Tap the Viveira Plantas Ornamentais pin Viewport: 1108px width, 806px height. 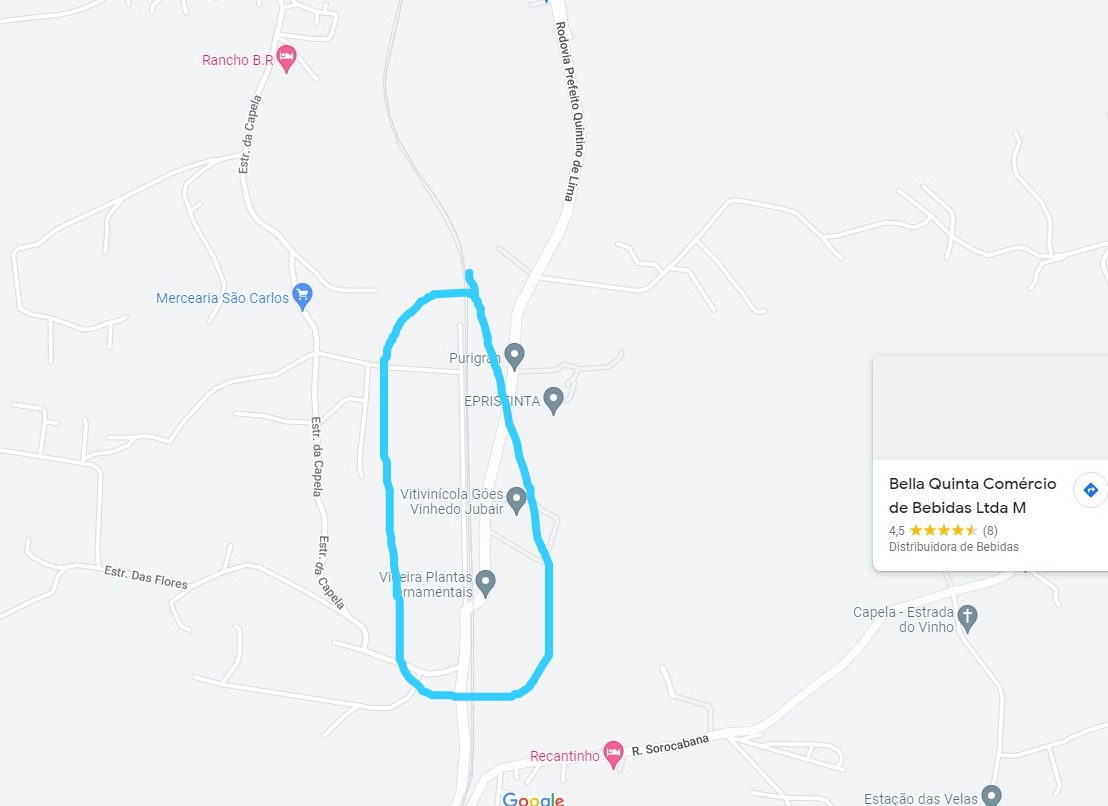pyautogui.click(x=485, y=580)
